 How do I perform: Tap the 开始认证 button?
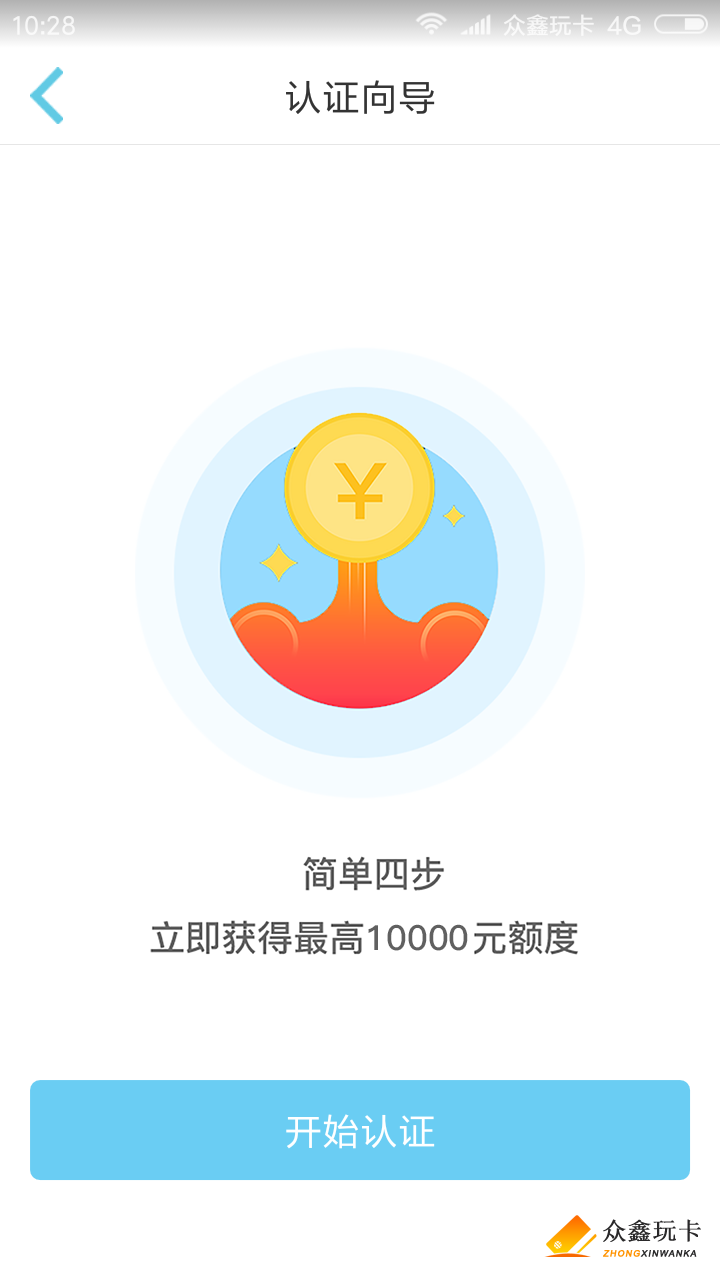360,1130
